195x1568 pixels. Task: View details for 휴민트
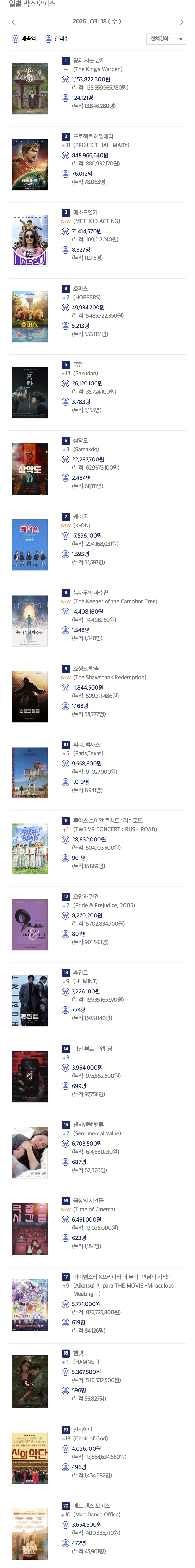point(81,972)
